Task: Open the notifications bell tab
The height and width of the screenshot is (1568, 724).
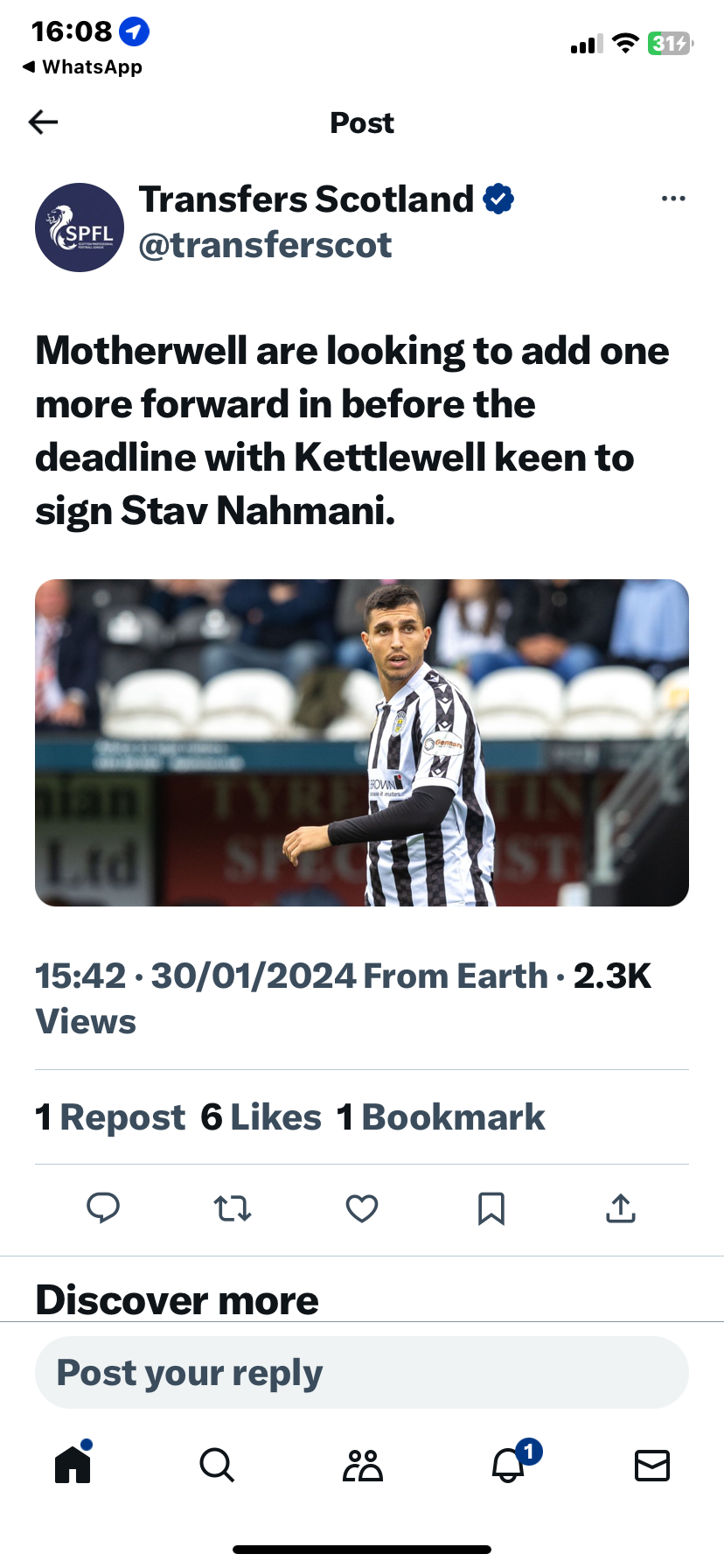Action: point(508,1464)
